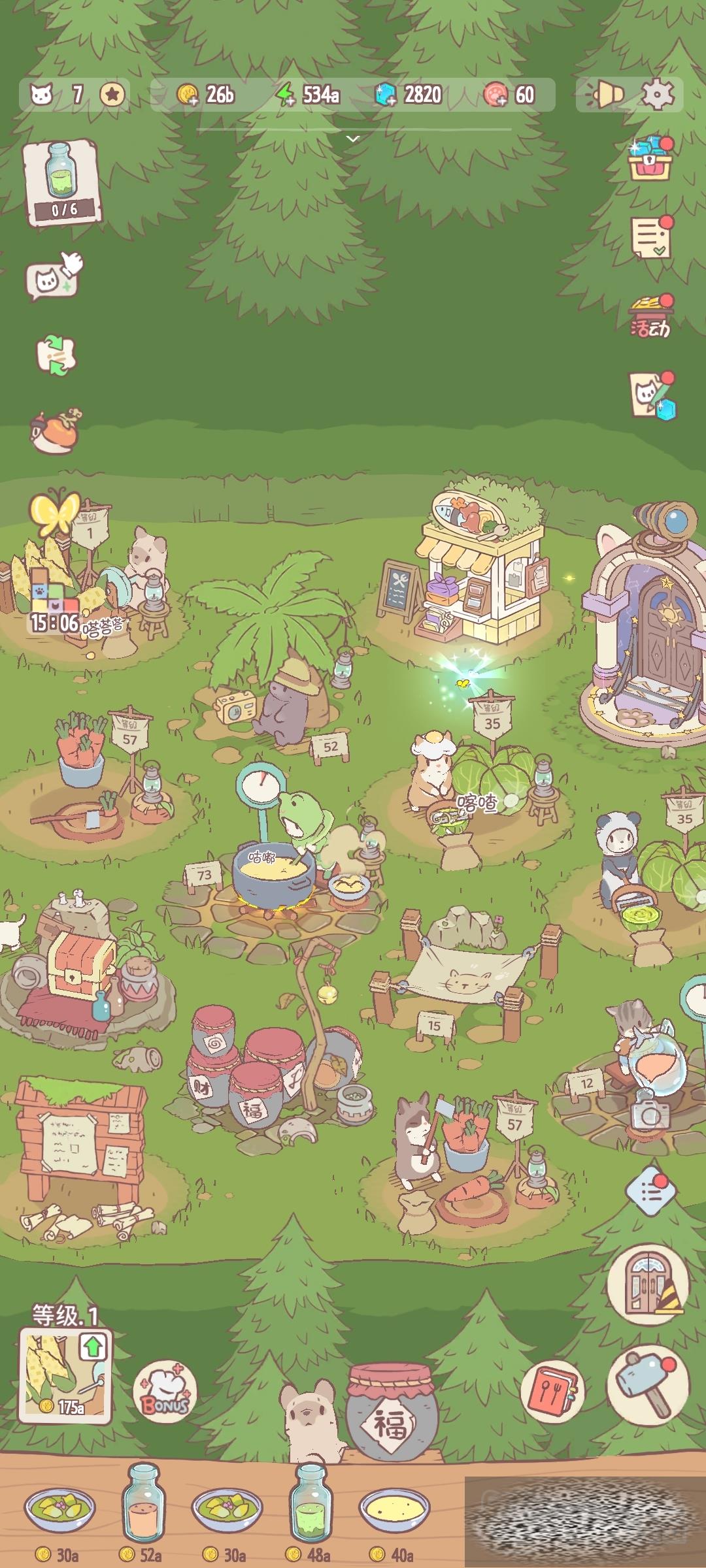Image resolution: width=706 pixels, height=1568 pixels.
Task: Open the cat and gem card icon
Action: point(652,395)
